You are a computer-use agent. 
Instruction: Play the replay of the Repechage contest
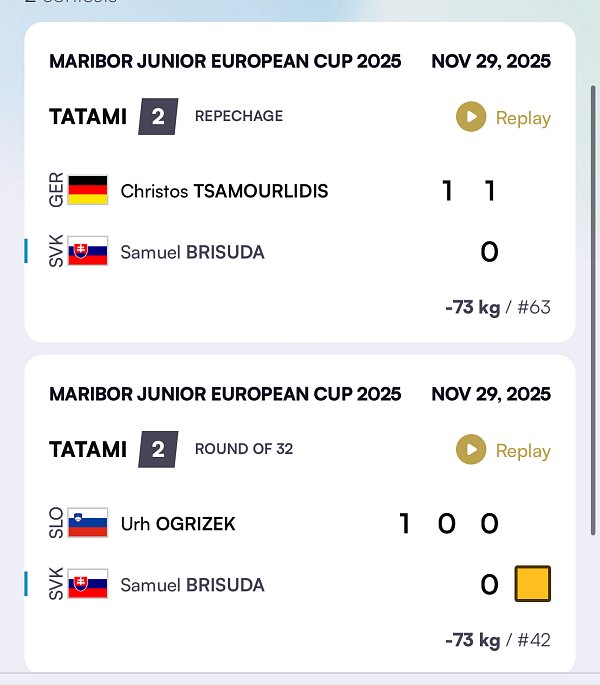click(x=503, y=118)
